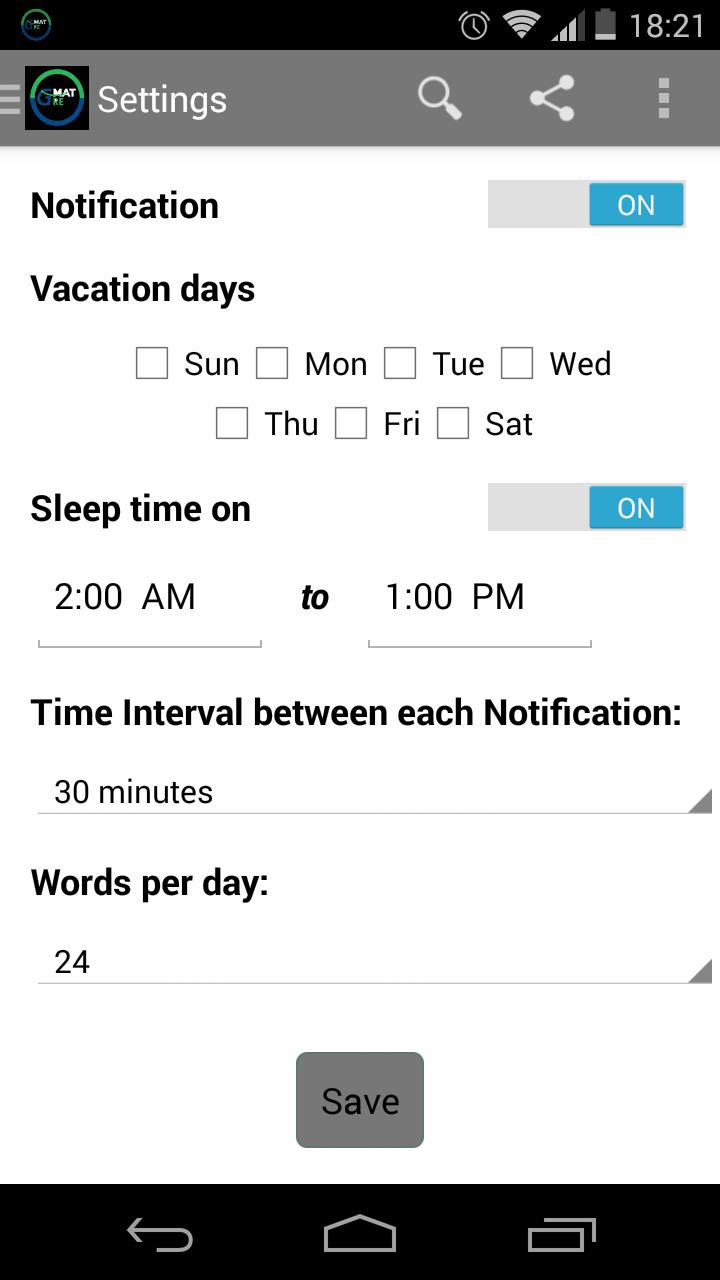Go back using the system back button

pos(160,1234)
